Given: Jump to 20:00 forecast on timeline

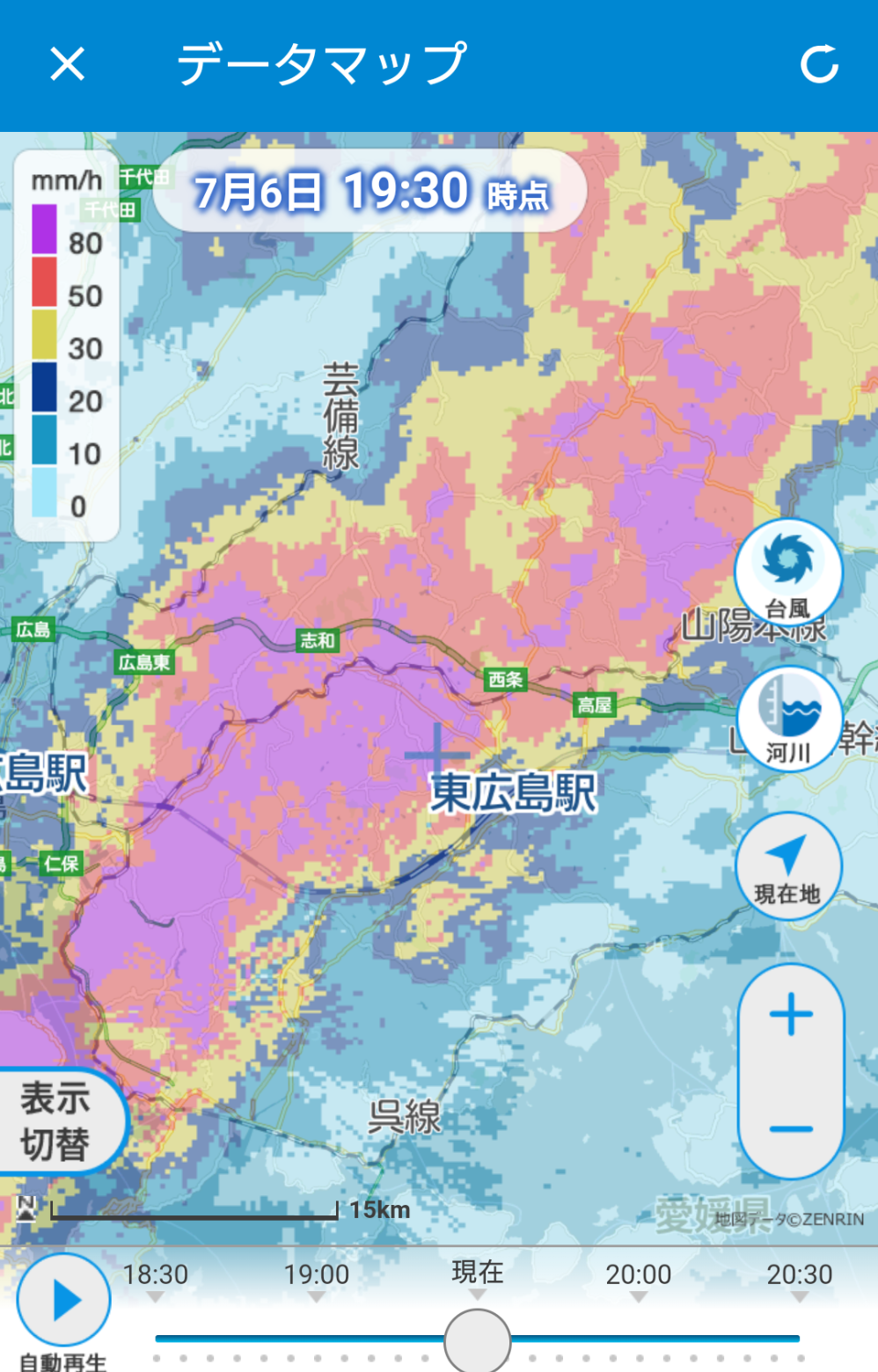Looking at the screenshot, I should point(639,1280).
